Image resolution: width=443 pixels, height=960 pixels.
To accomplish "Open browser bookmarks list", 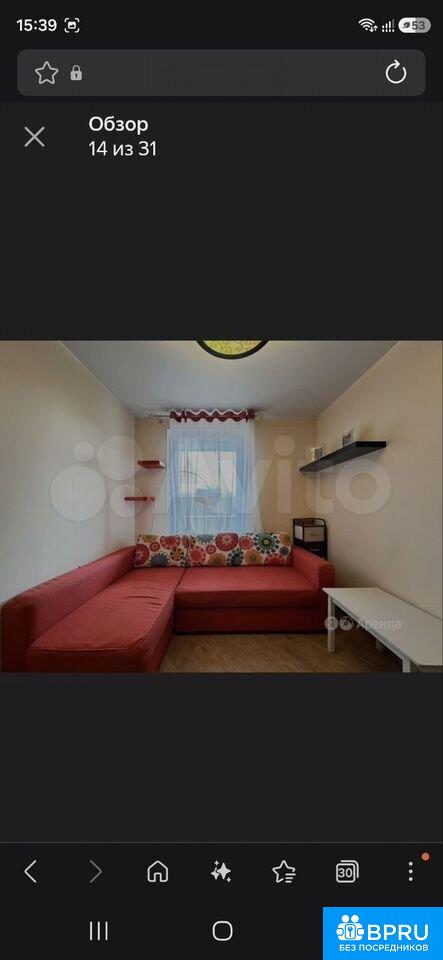I will click(283, 871).
